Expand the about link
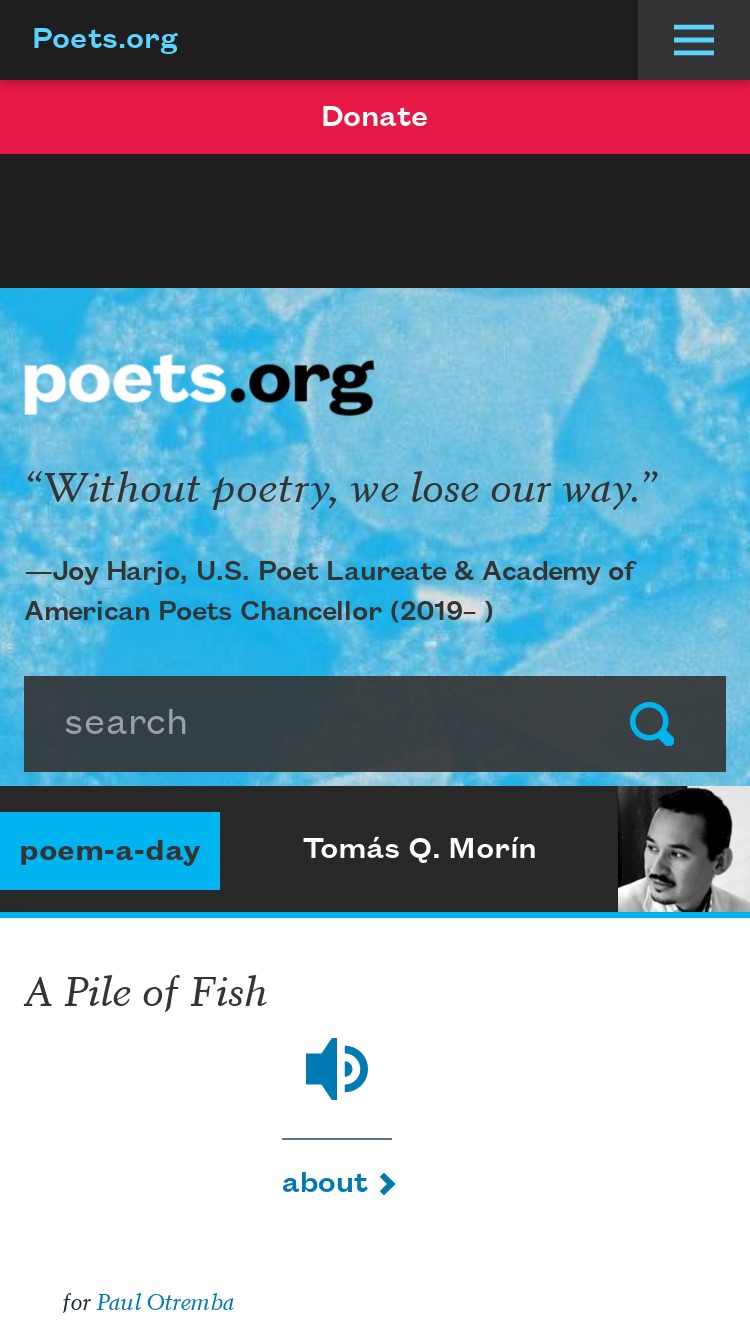Screen dimensions: 750x1334 pos(339,1183)
